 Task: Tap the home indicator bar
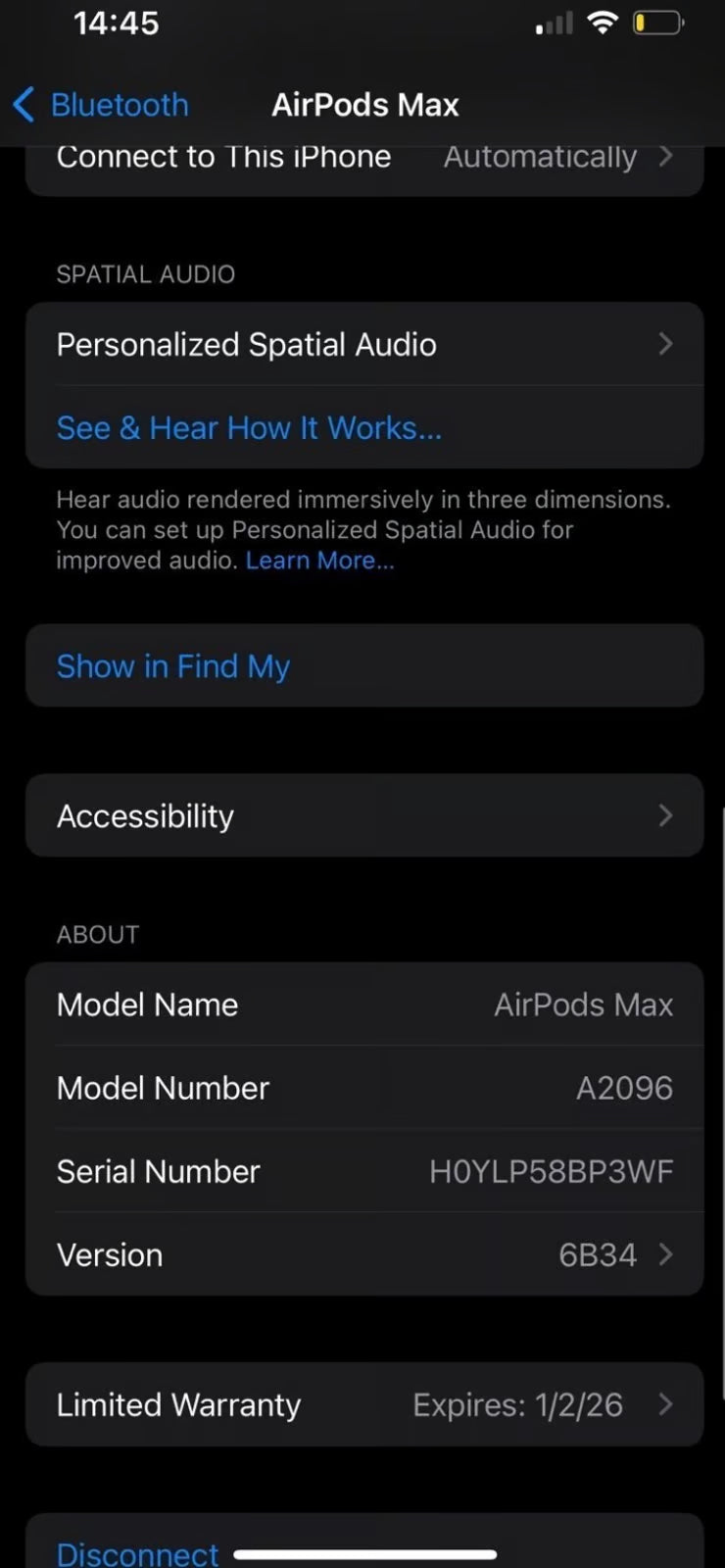[362, 1554]
